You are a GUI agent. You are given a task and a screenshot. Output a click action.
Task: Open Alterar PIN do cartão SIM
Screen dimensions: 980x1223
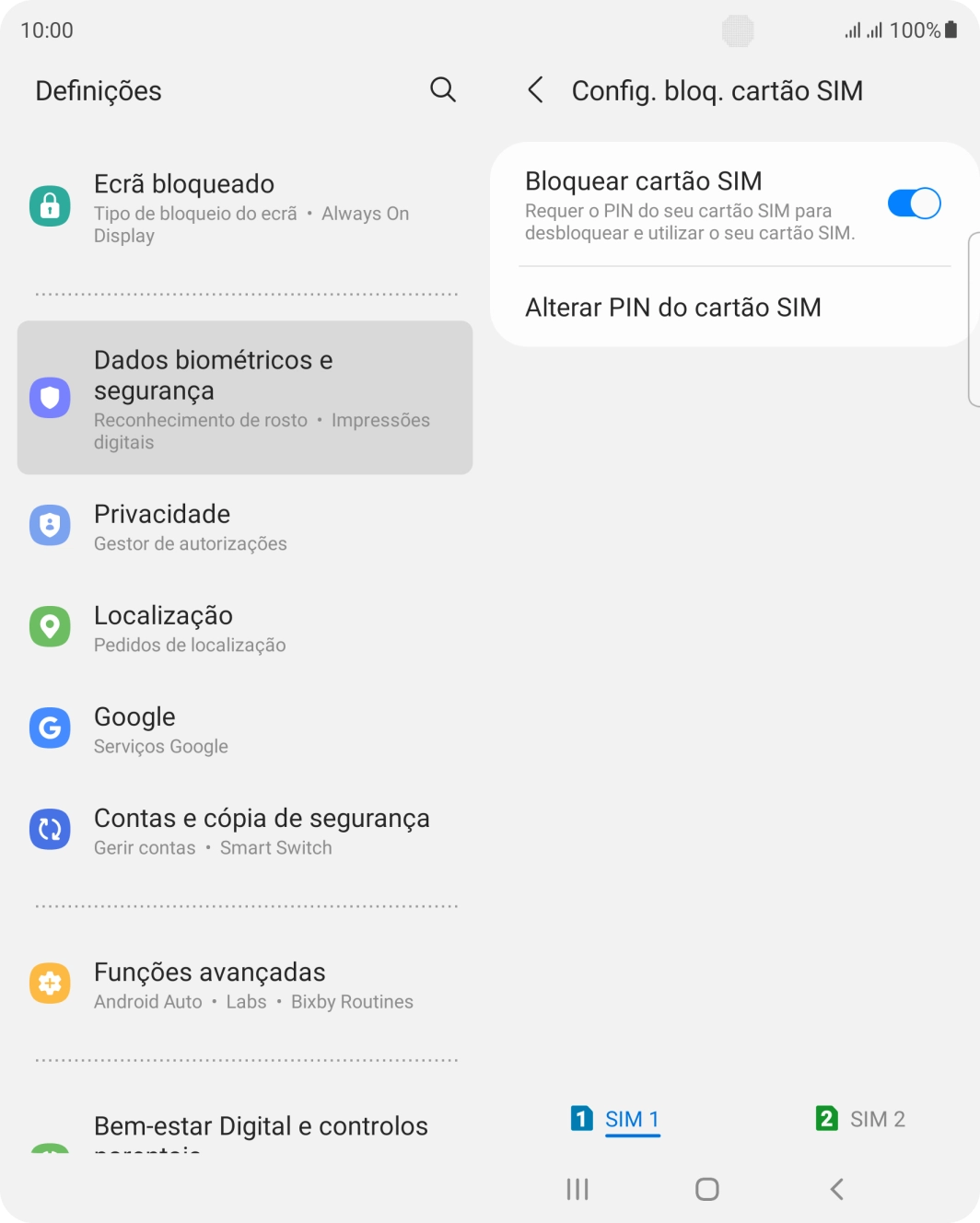pyautogui.click(x=673, y=307)
